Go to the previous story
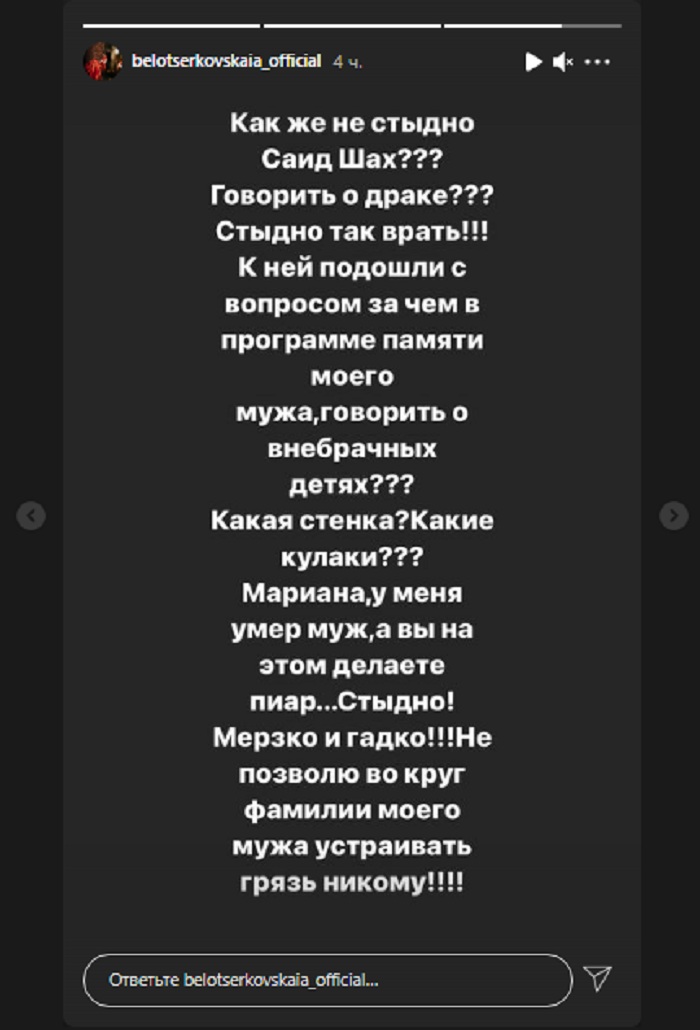The width and height of the screenshot is (700, 1030). point(31,515)
